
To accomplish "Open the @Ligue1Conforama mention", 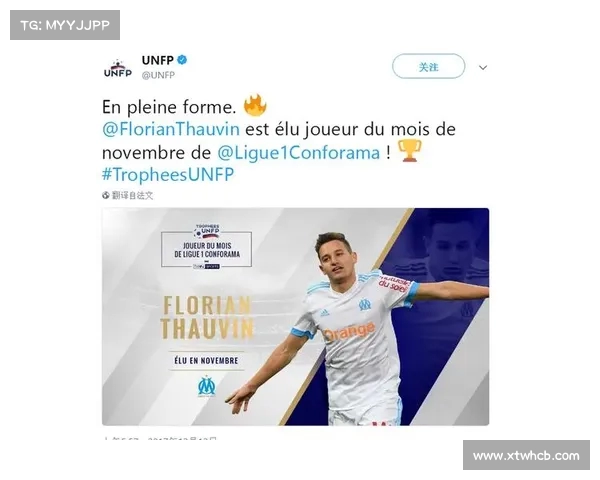I will click(298, 153).
